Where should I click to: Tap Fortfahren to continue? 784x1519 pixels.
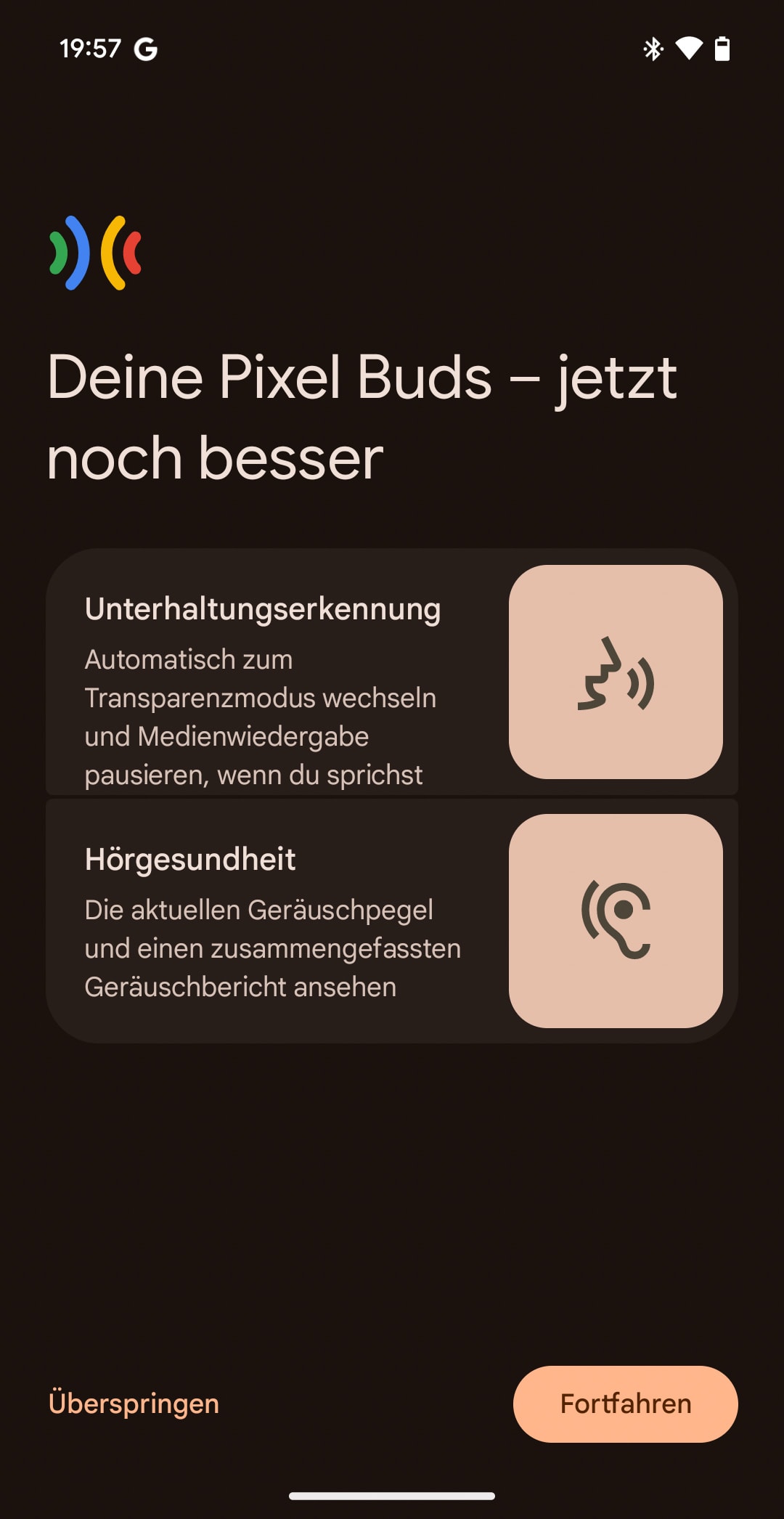[625, 1404]
